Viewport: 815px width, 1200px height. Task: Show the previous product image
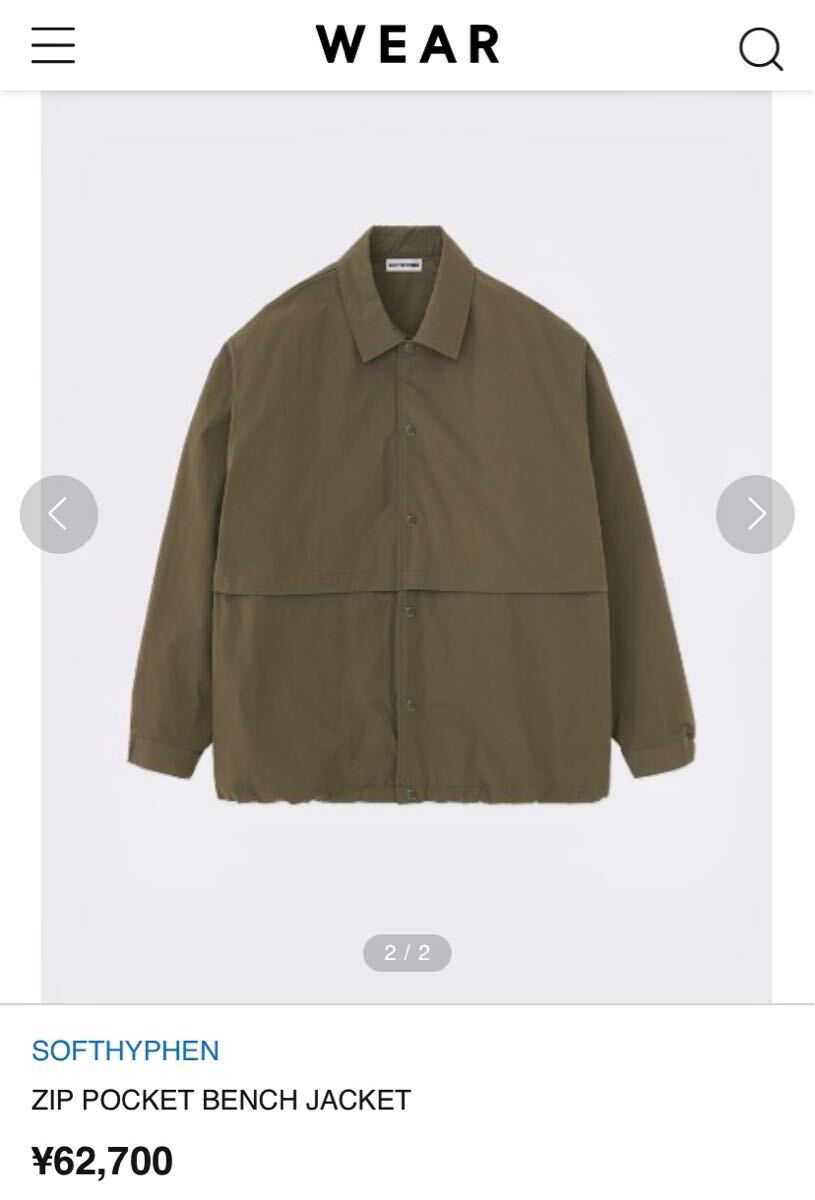click(x=59, y=514)
